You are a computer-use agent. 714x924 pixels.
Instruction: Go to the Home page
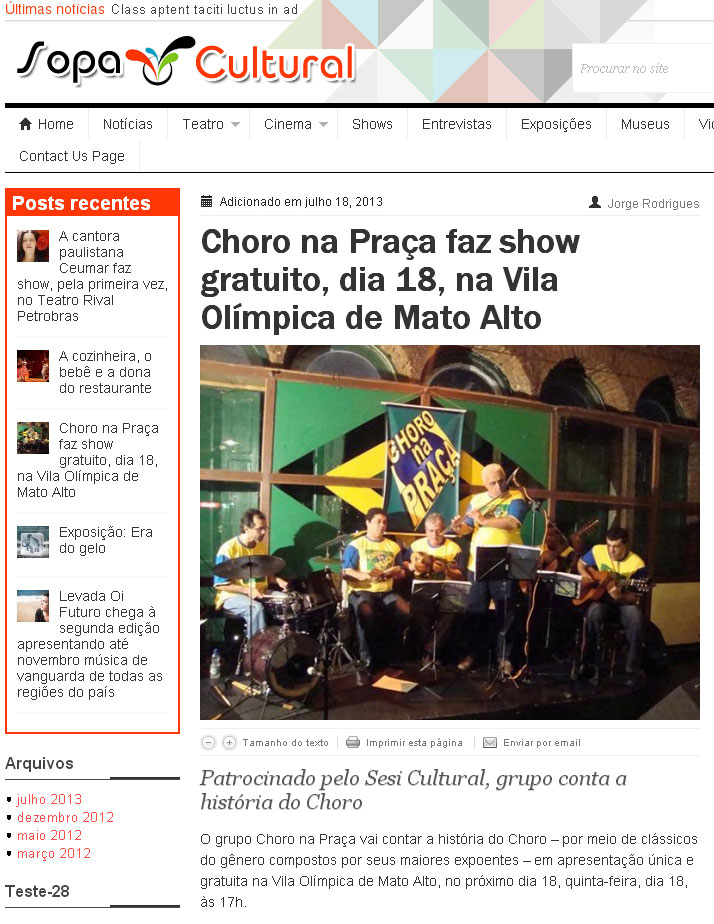coord(46,124)
